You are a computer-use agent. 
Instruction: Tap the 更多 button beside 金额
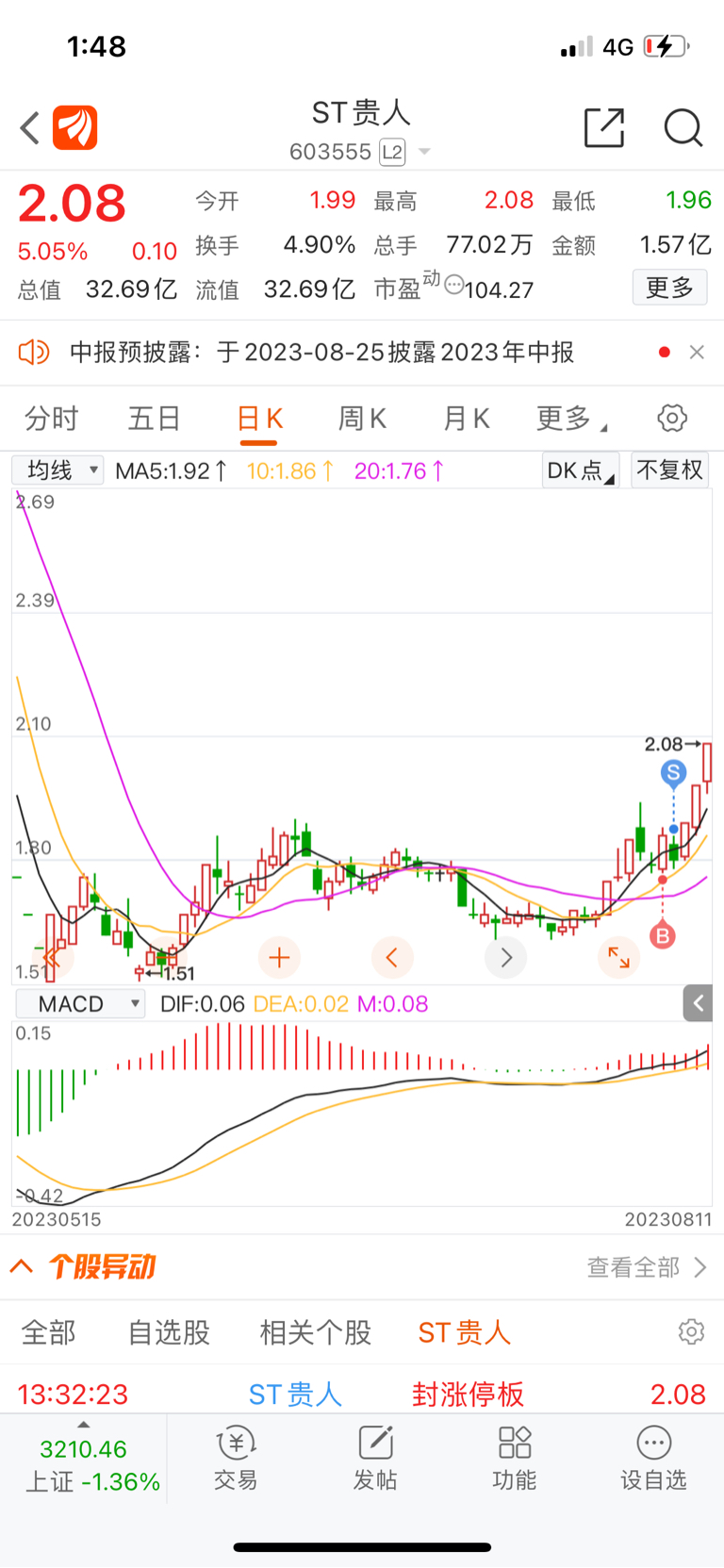[669, 288]
